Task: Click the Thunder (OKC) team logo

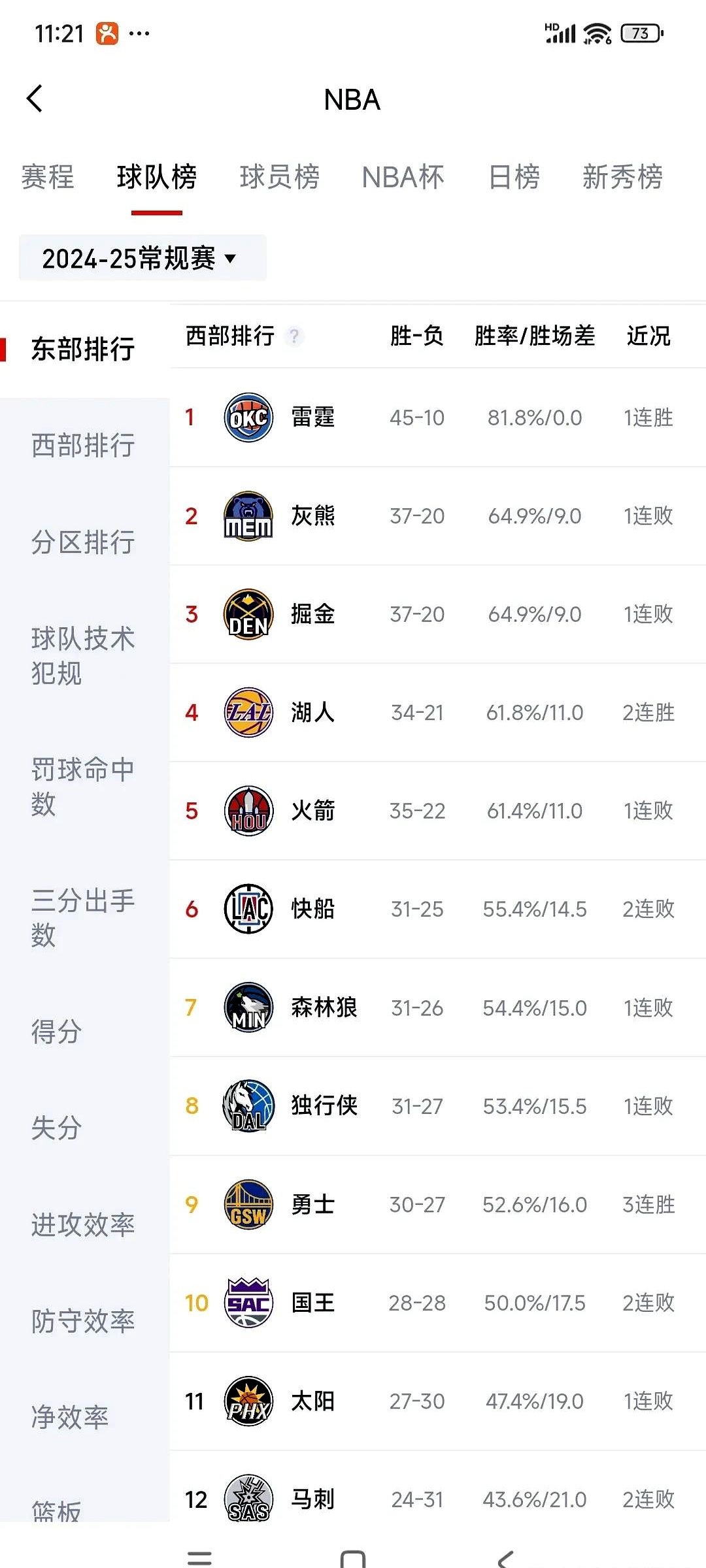Action: (x=248, y=418)
